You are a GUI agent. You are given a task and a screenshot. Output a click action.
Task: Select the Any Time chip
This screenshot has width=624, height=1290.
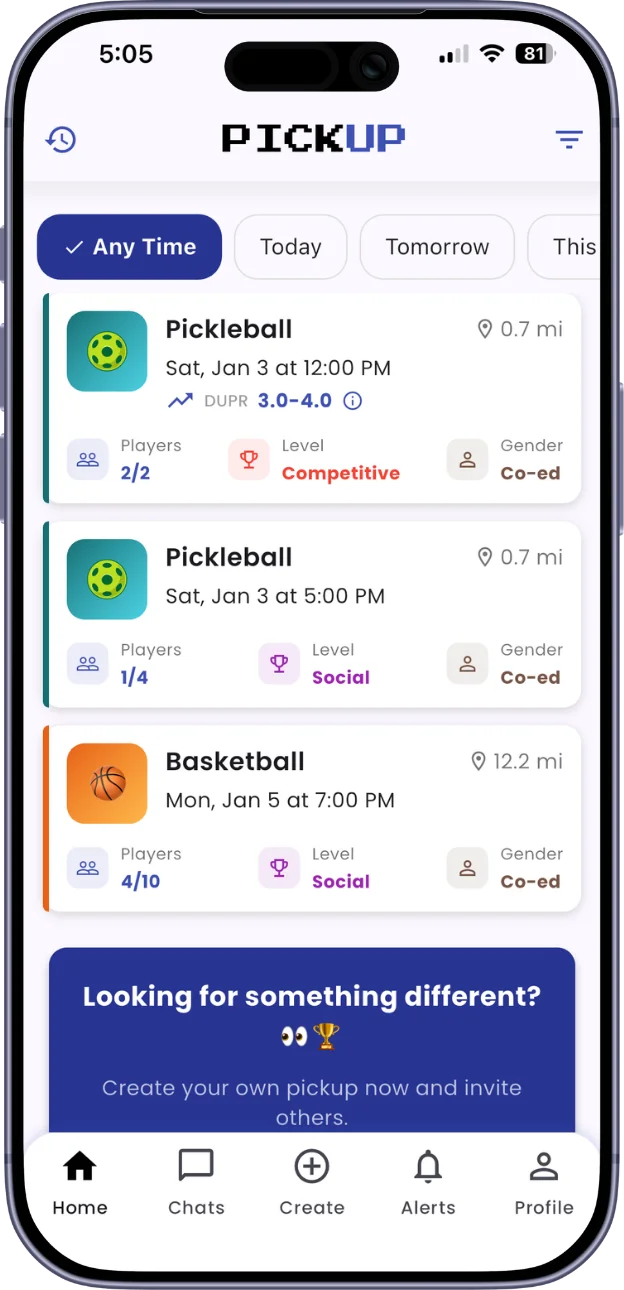[x=130, y=247]
